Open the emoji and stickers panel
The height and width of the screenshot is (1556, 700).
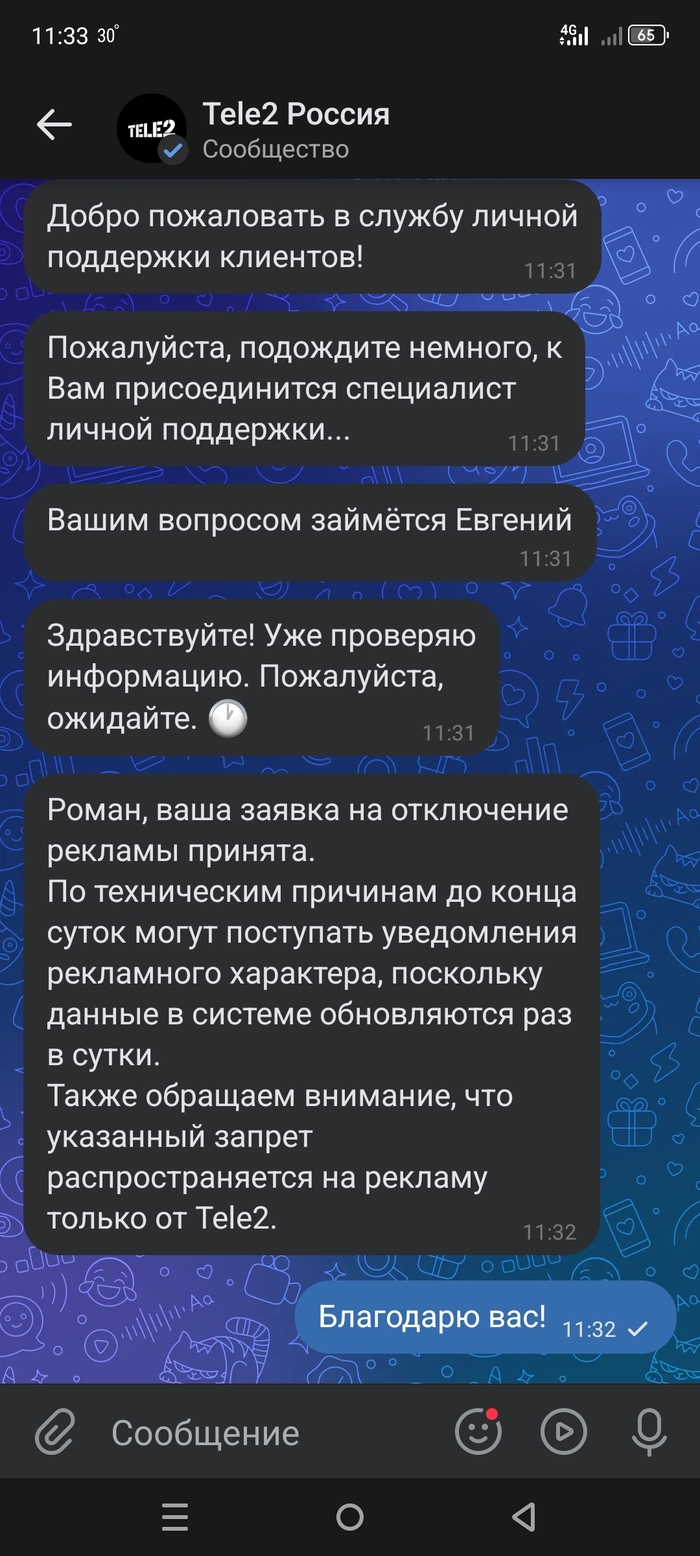[x=477, y=1432]
